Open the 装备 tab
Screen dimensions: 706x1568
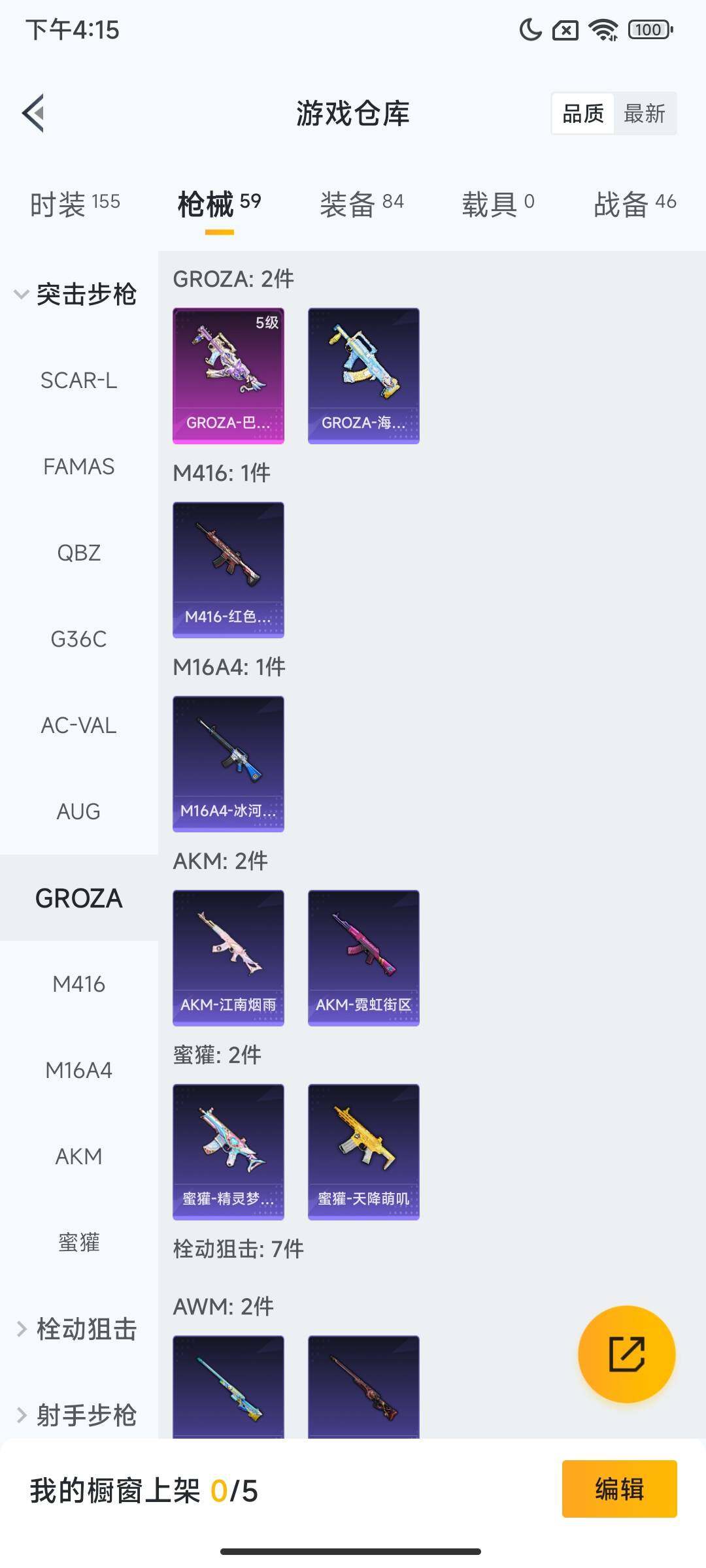pos(361,204)
